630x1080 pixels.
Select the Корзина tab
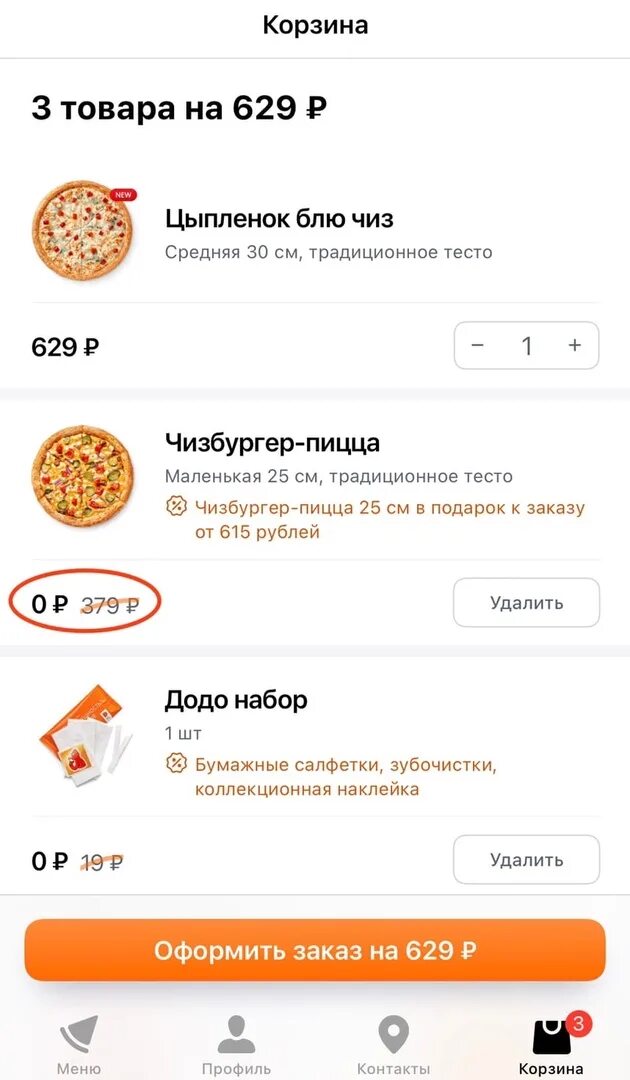point(551,1044)
